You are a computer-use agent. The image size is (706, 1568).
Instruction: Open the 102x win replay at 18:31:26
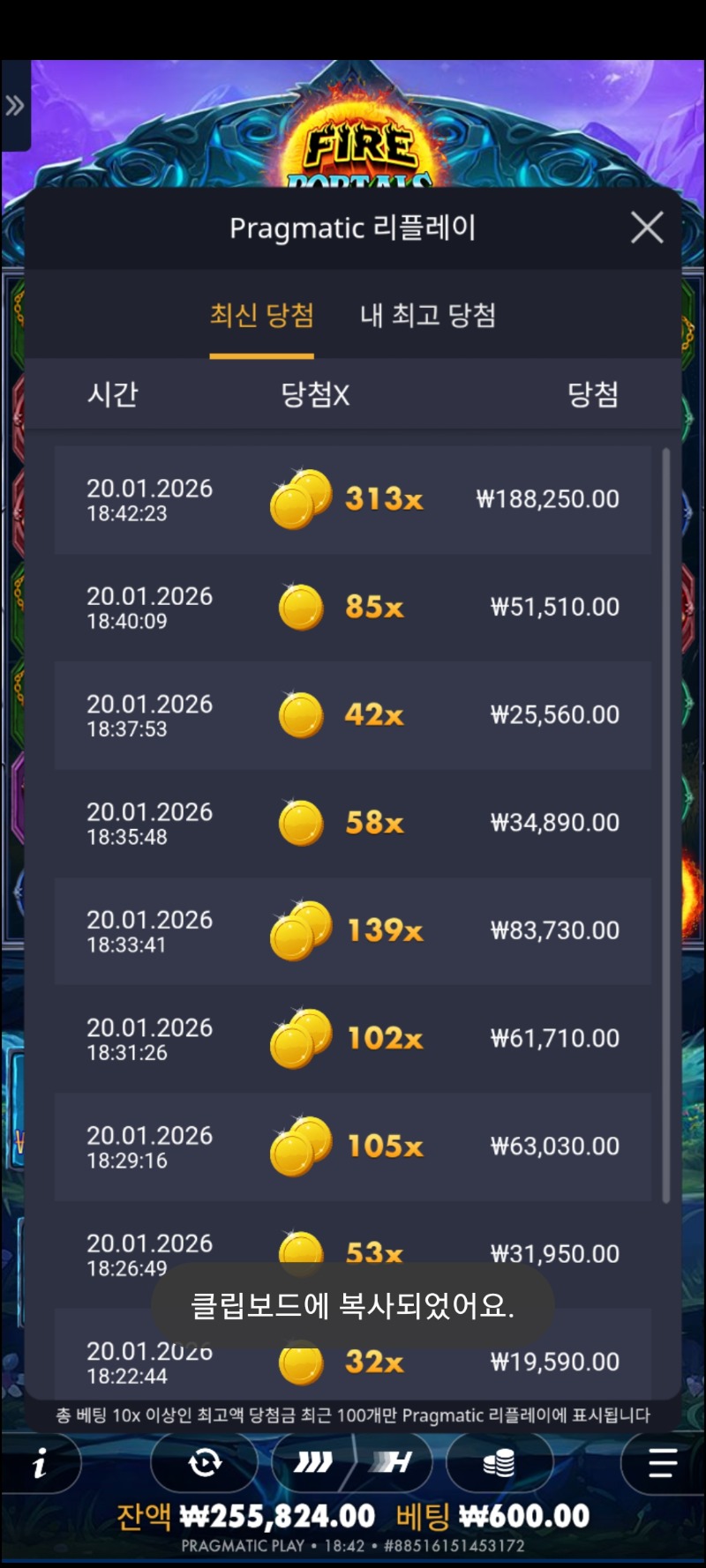point(353,1038)
